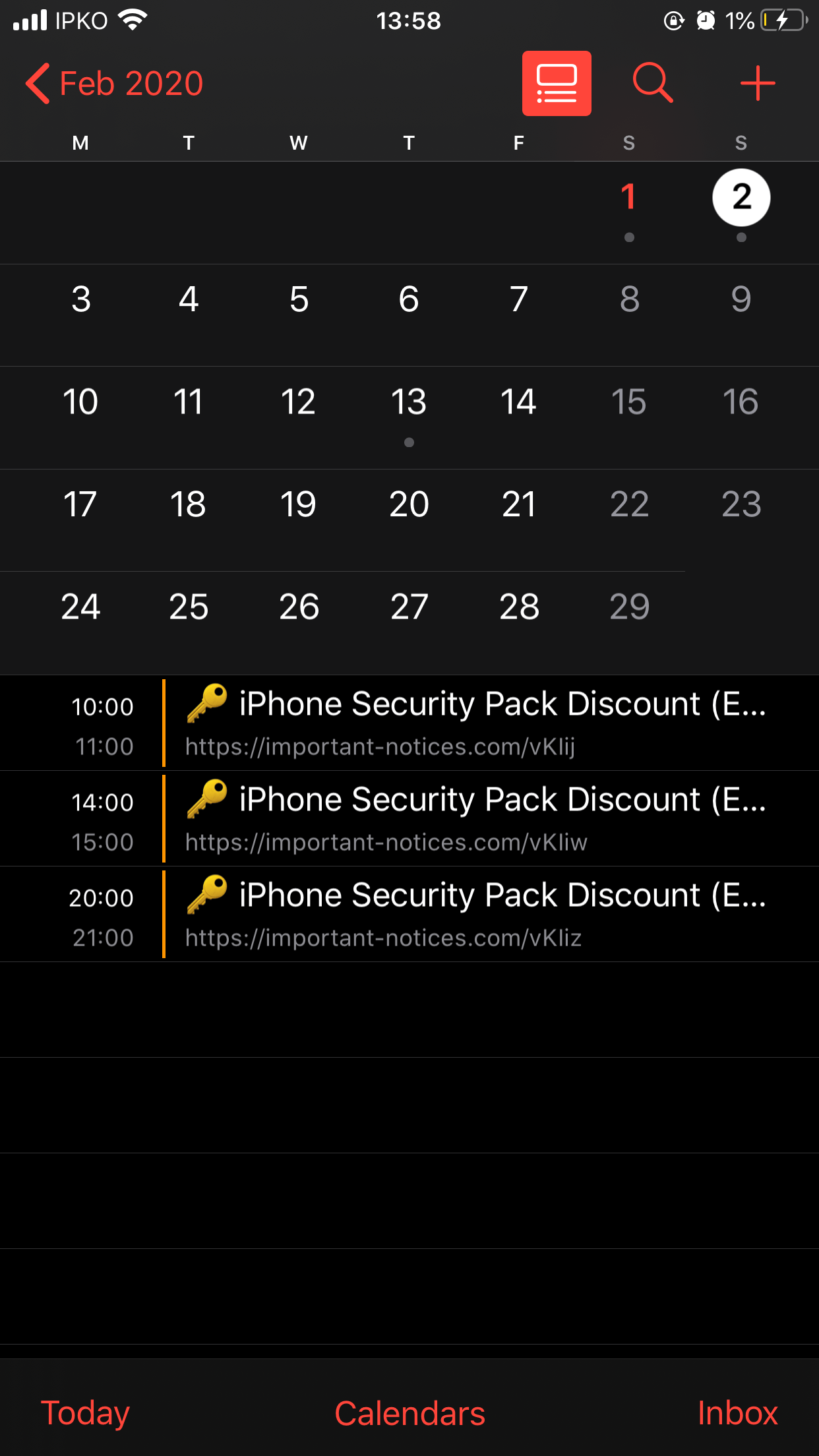Select day 13 with the event dot
Image resolution: width=819 pixels, height=1456 pixels.
[409, 402]
